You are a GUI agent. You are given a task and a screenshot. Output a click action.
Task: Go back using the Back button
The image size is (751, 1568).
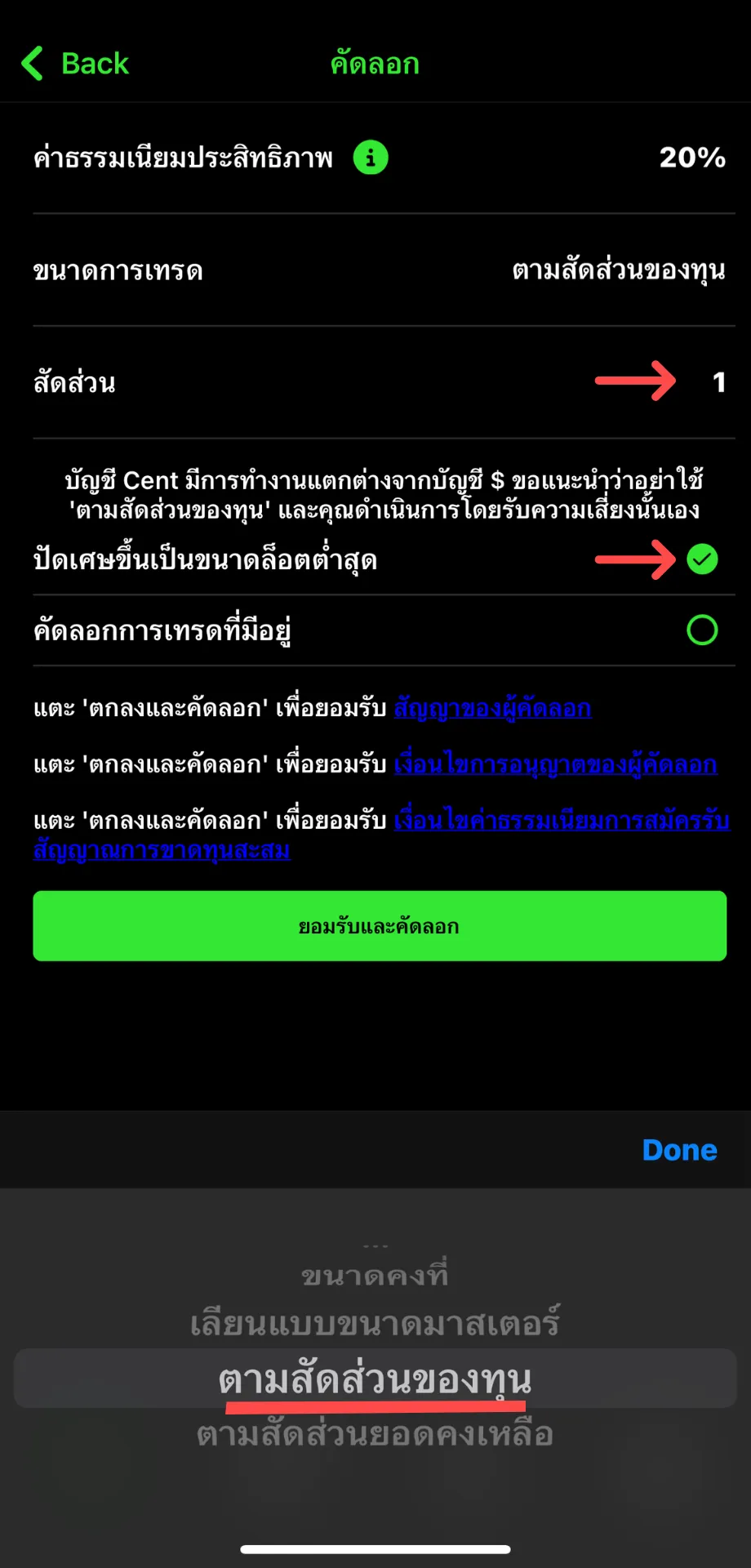[x=75, y=64]
